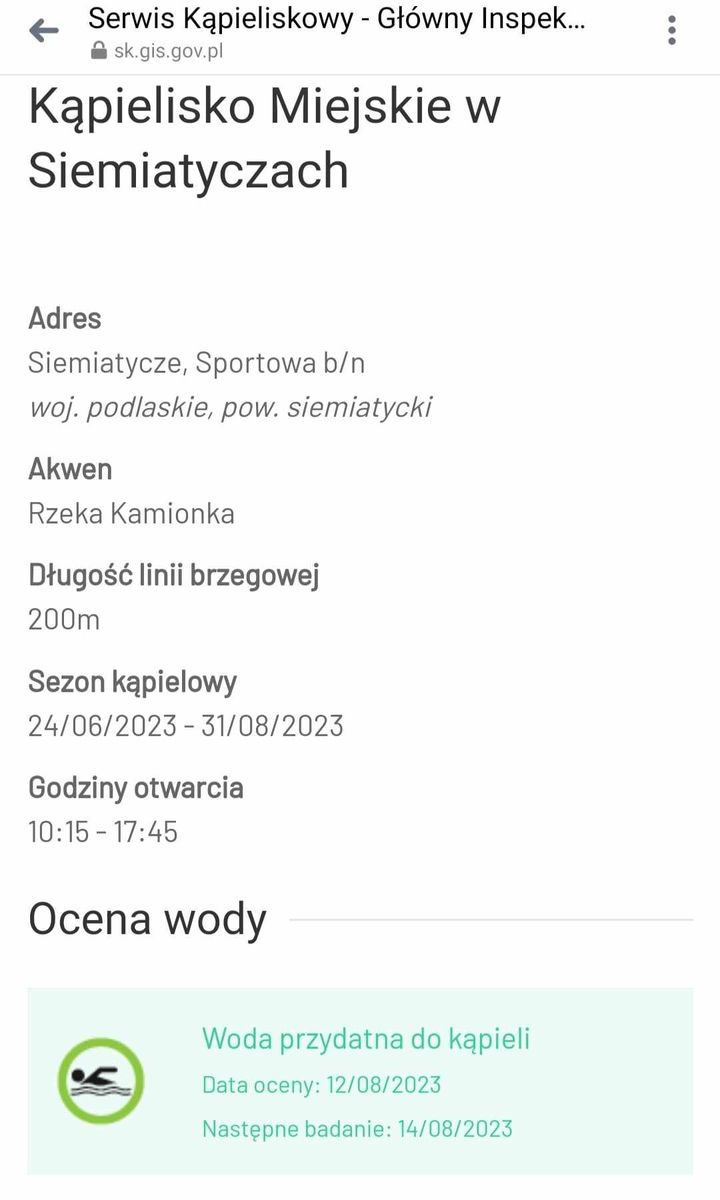
Task: Open the three-dot overflow menu
Action: coord(672,32)
